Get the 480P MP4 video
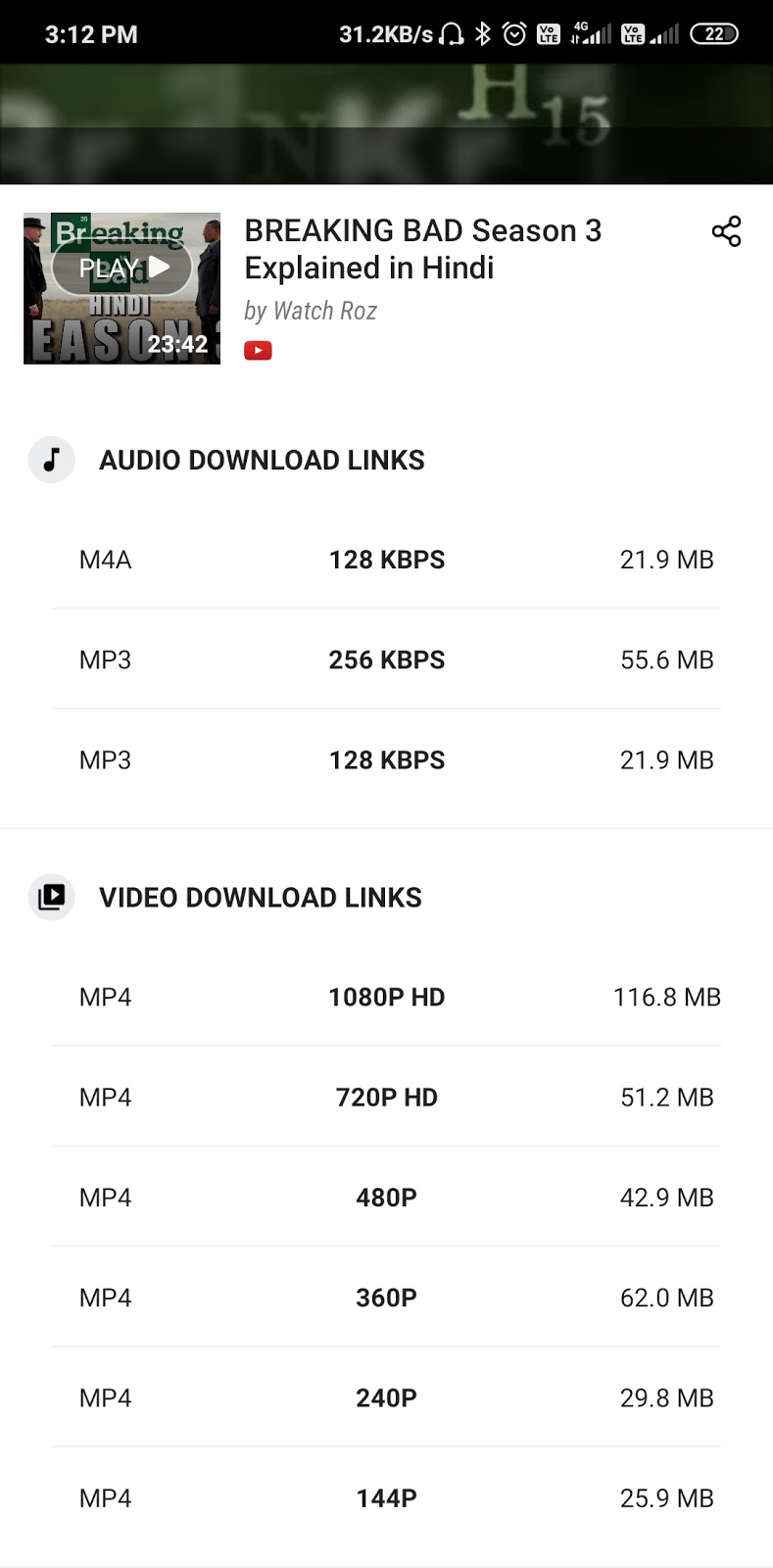The image size is (773, 1568). coord(386,1197)
